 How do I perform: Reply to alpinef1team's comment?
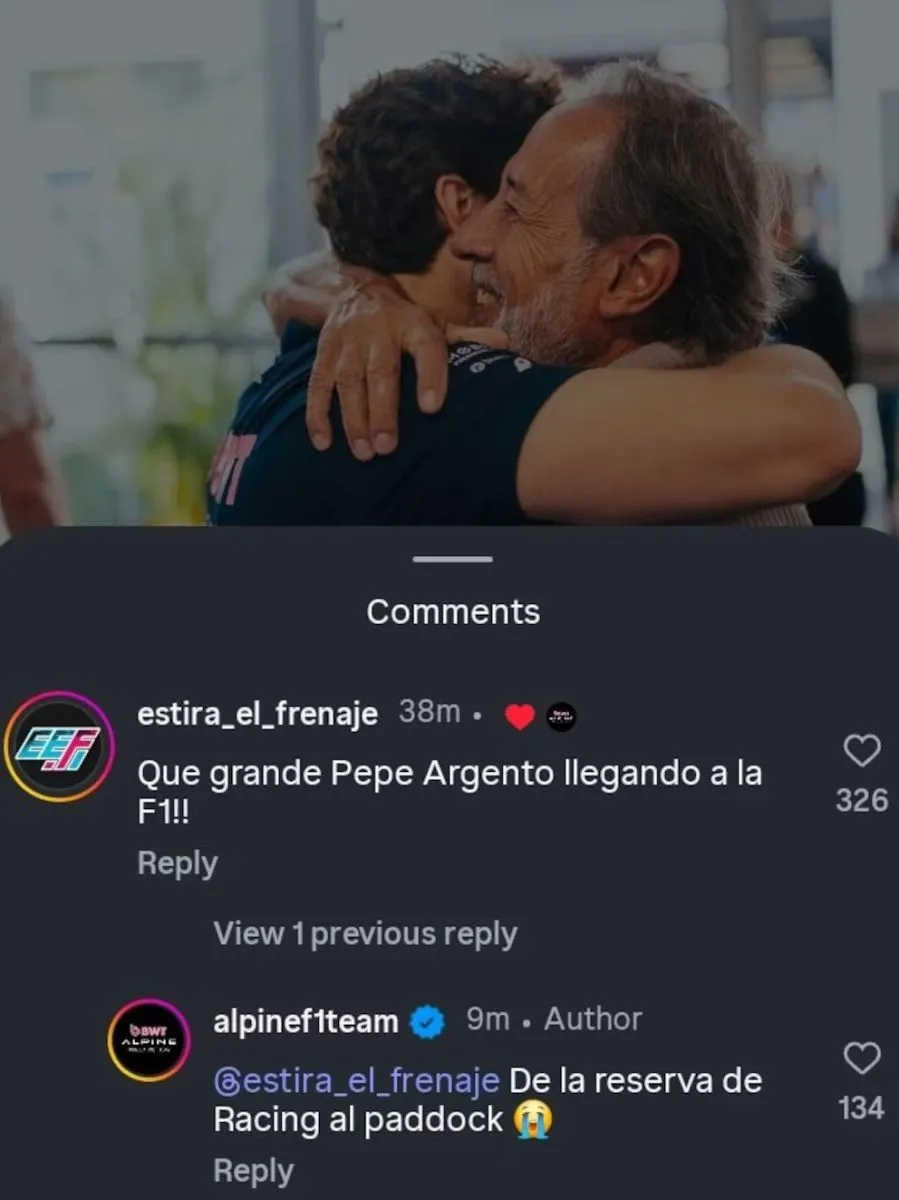253,1171
